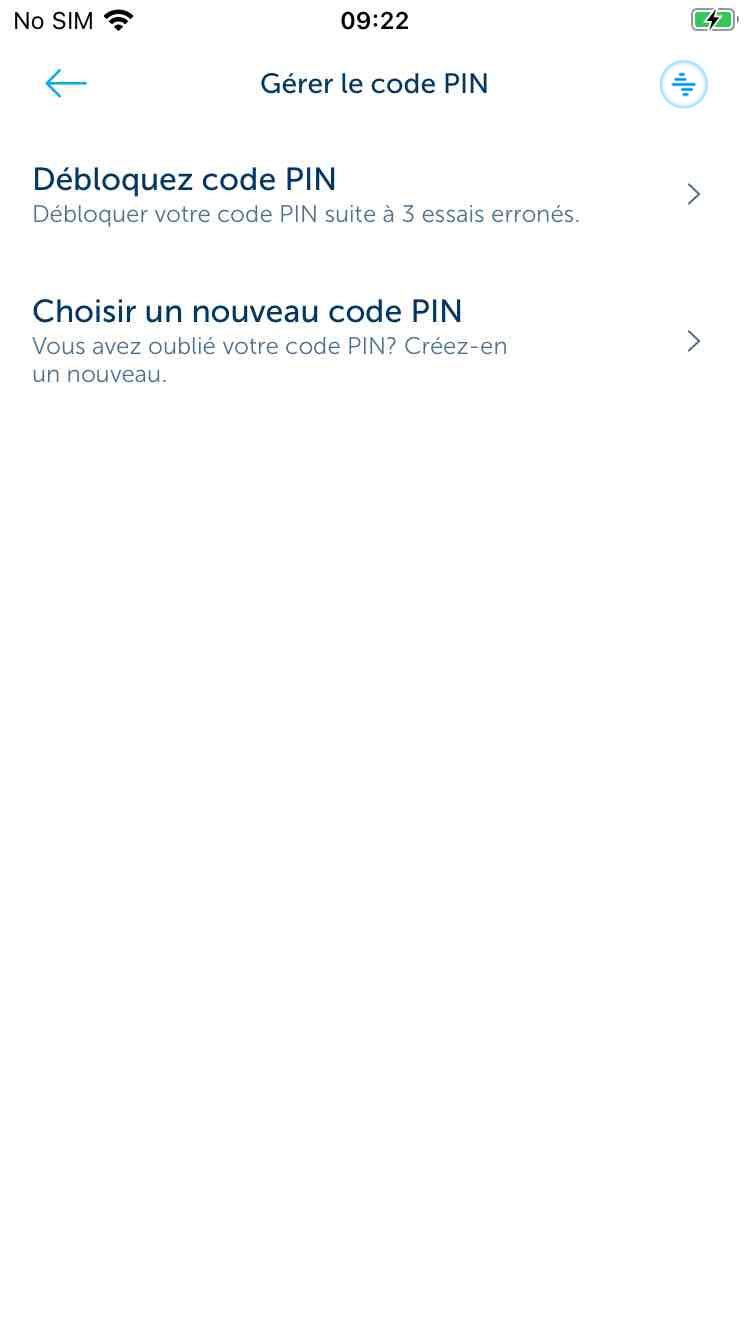750x1334 pixels.
Task: Tap the left-pointing blue arrow icon
Action: coord(65,84)
